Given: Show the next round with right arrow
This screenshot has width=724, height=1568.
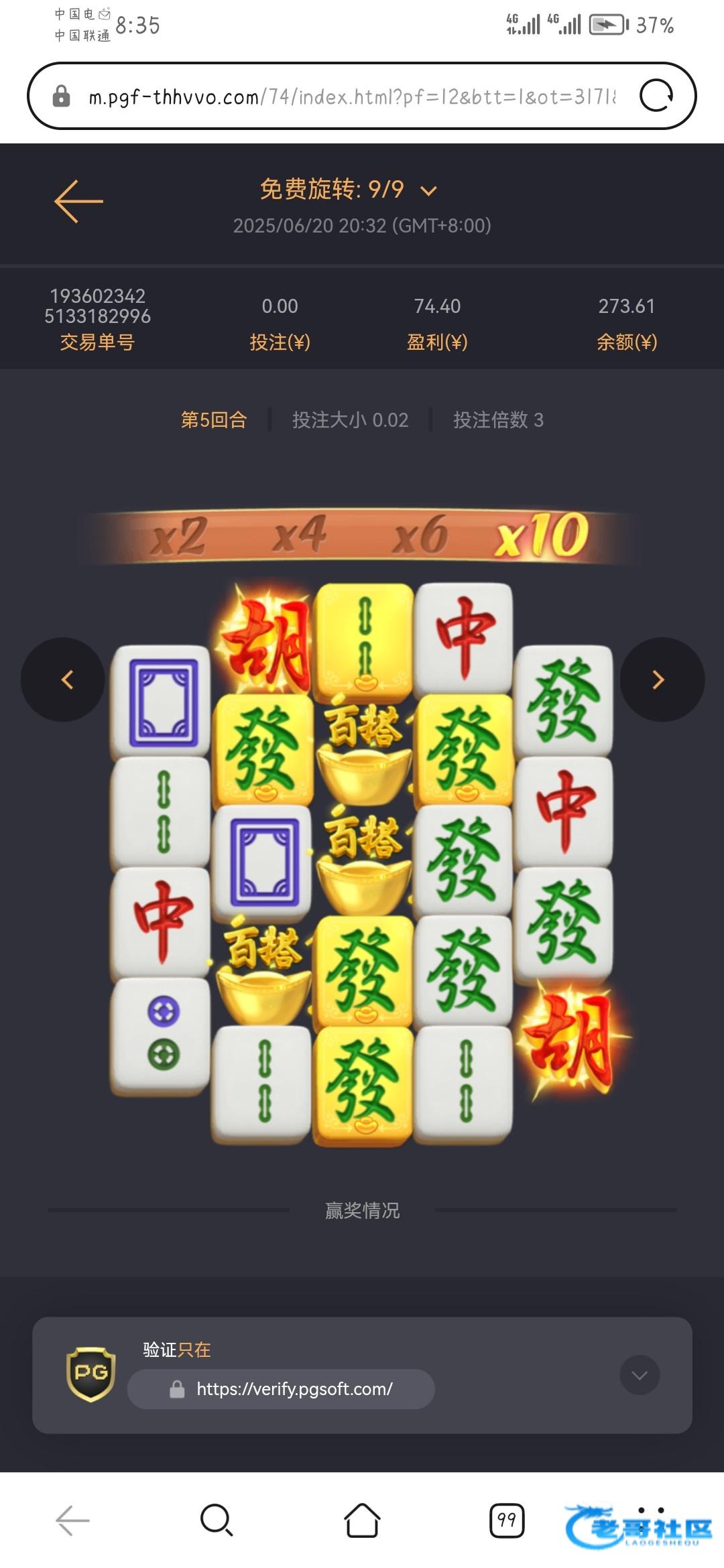Looking at the screenshot, I should [662, 679].
